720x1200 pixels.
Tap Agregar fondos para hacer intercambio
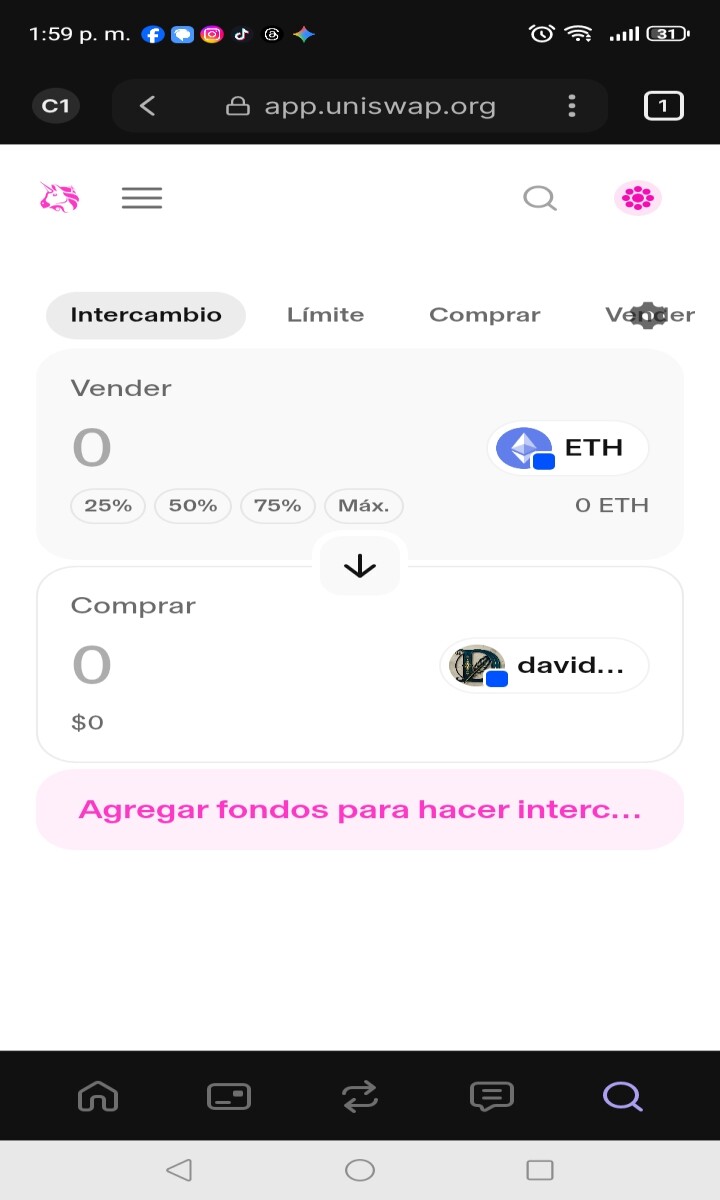tap(360, 809)
